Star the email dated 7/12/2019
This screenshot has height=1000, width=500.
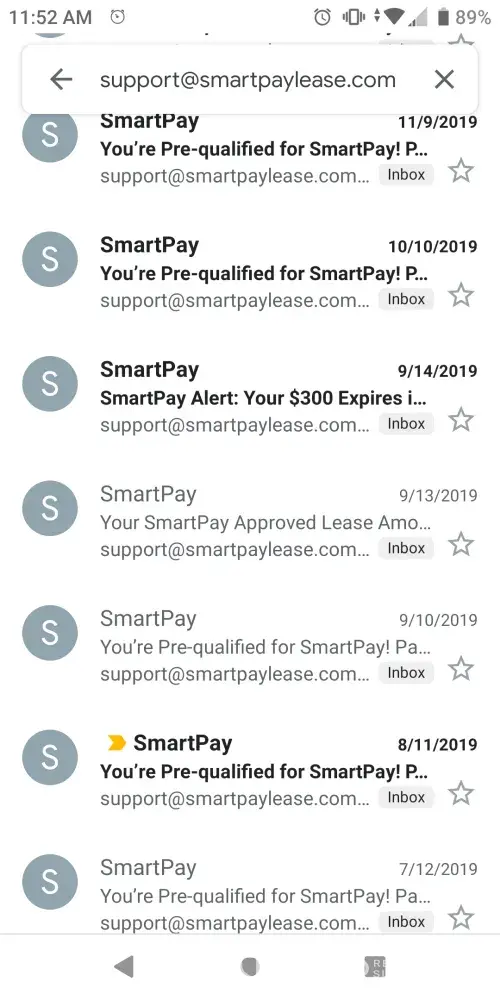tap(460, 918)
